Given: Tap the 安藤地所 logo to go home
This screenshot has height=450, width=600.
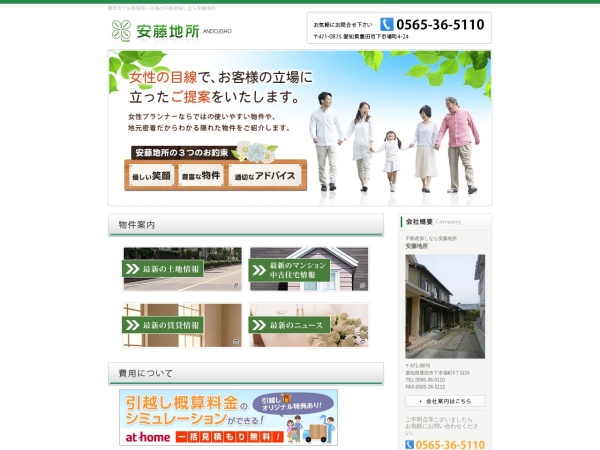Looking at the screenshot, I should 170,30.
